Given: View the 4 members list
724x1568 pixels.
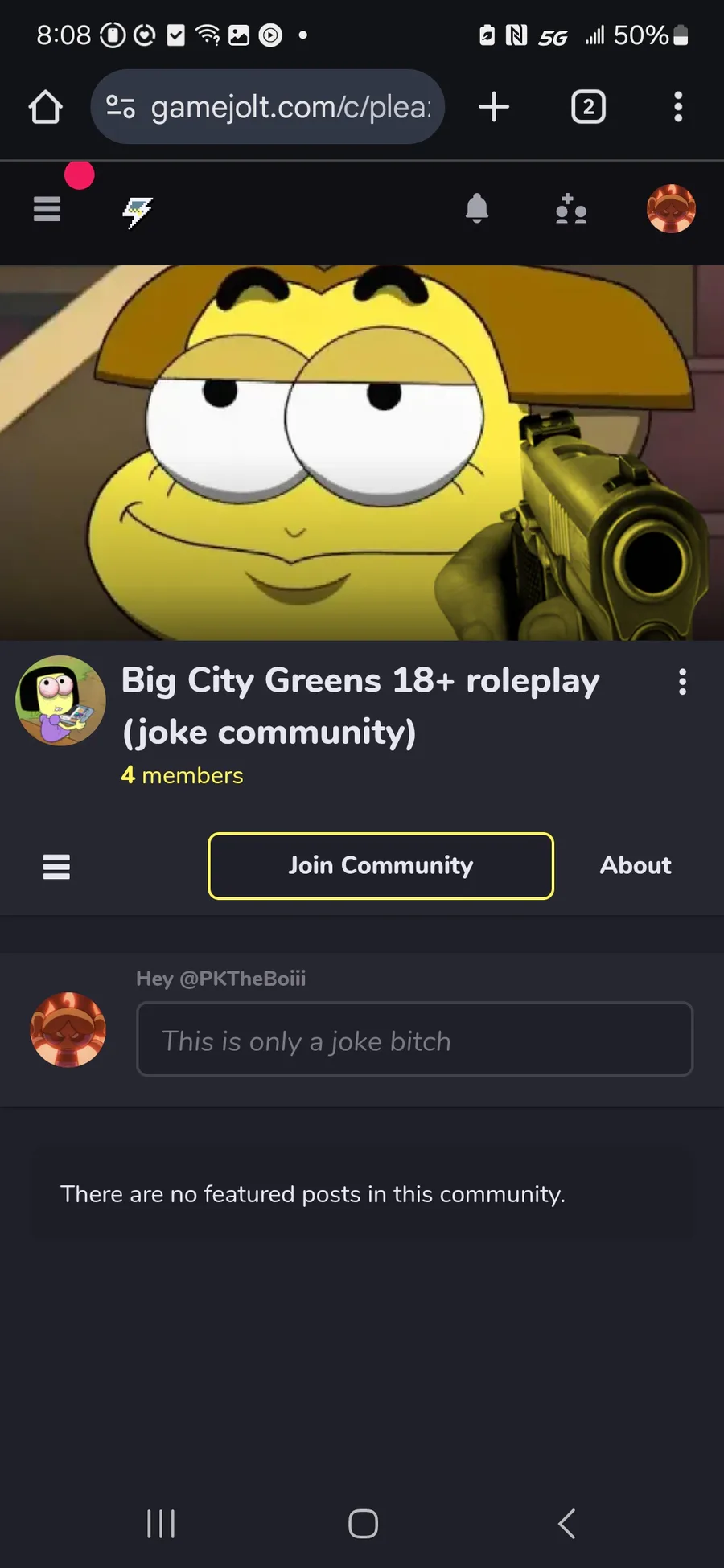Looking at the screenshot, I should pos(182,775).
